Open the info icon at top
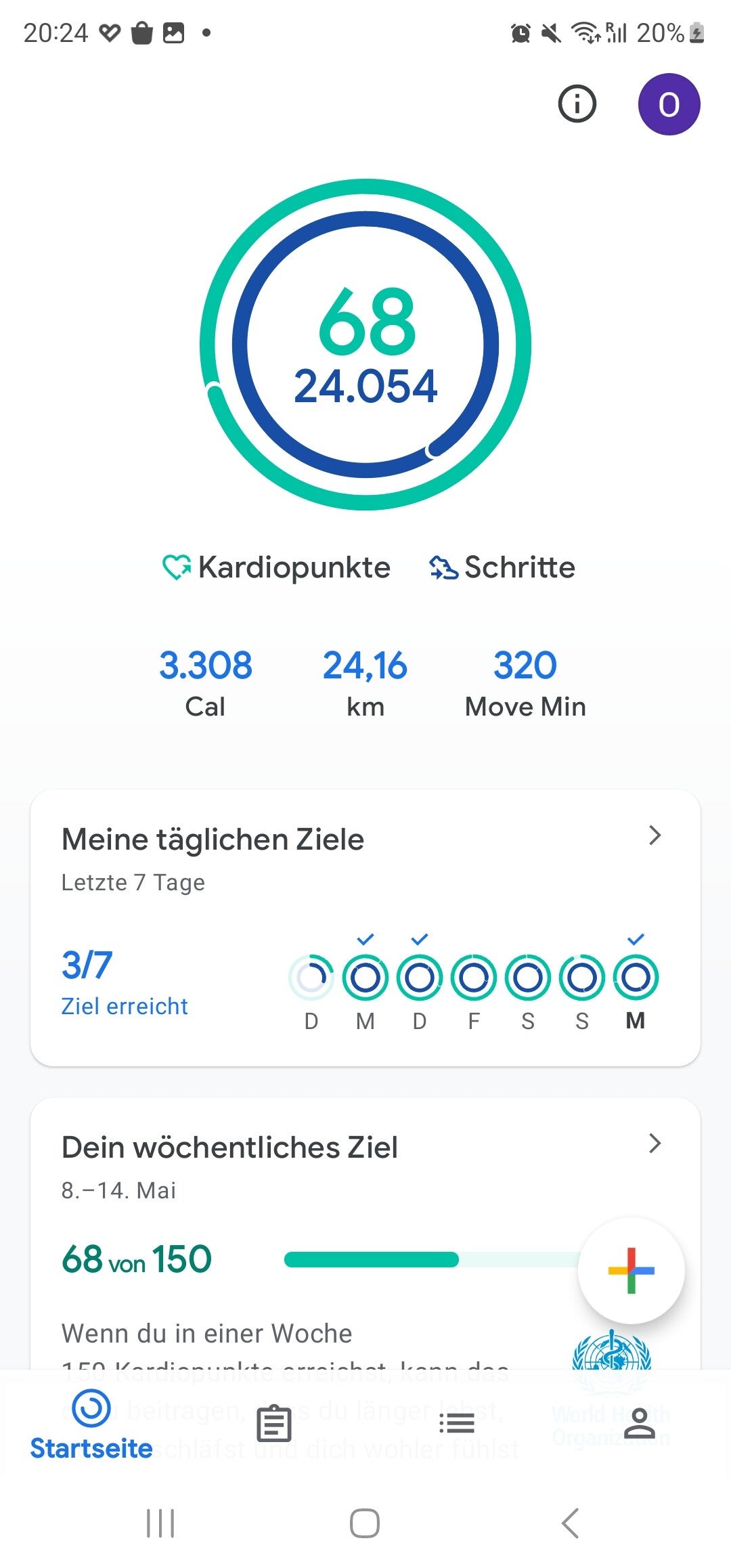This screenshot has height=1568, width=731. (x=577, y=104)
